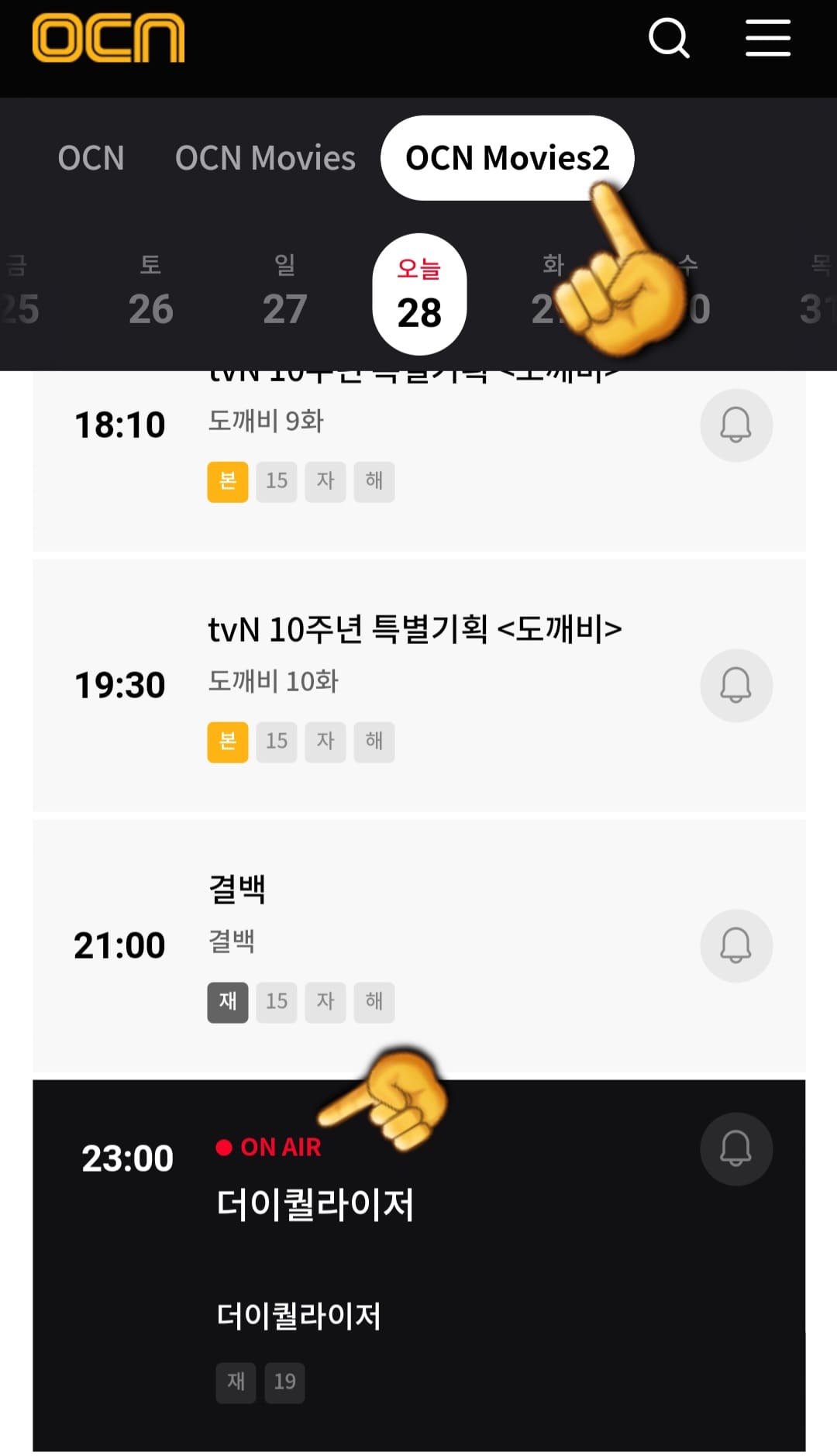Set reminder bell for 도깨비 9화
The width and height of the screenshot is (837, 1456).
click(x=735, y=425)
